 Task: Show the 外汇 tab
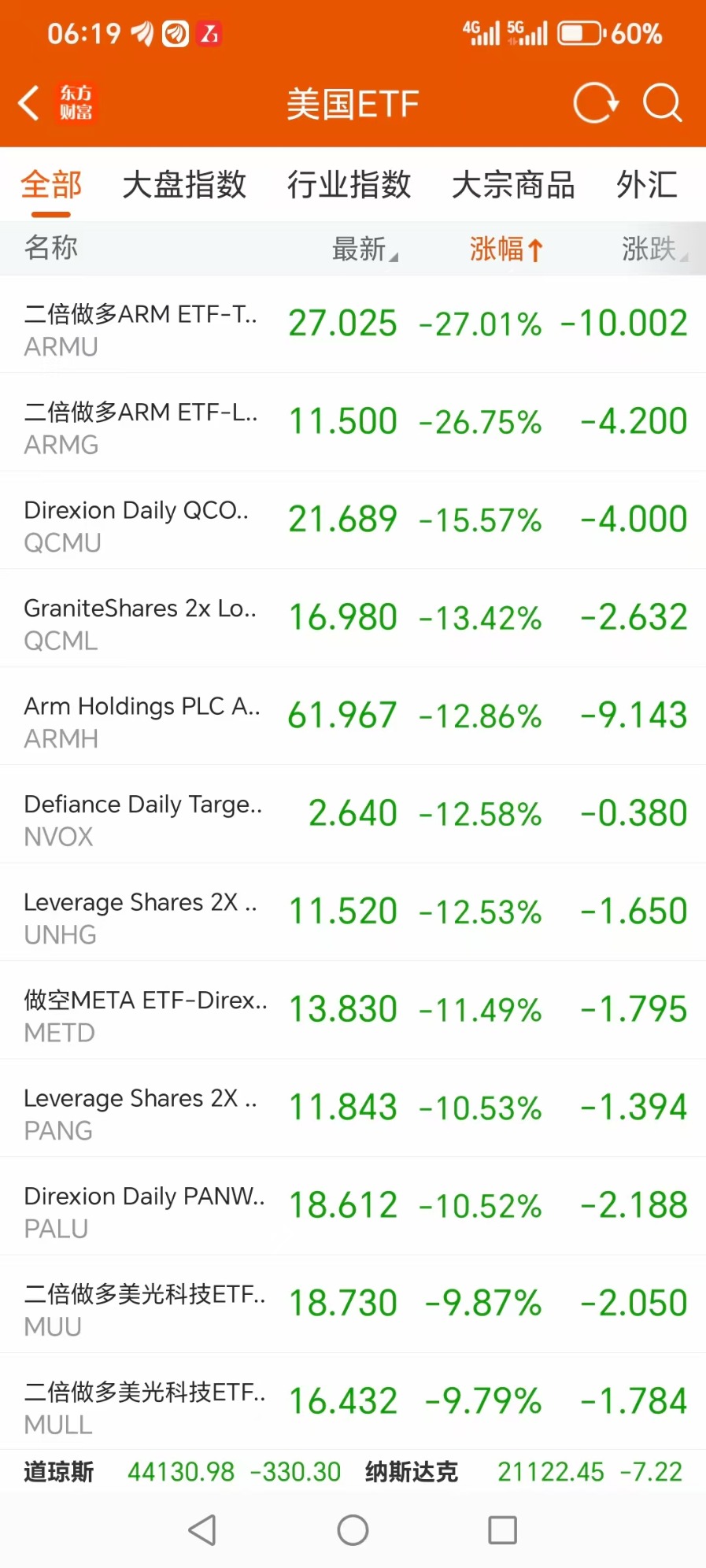646,185
